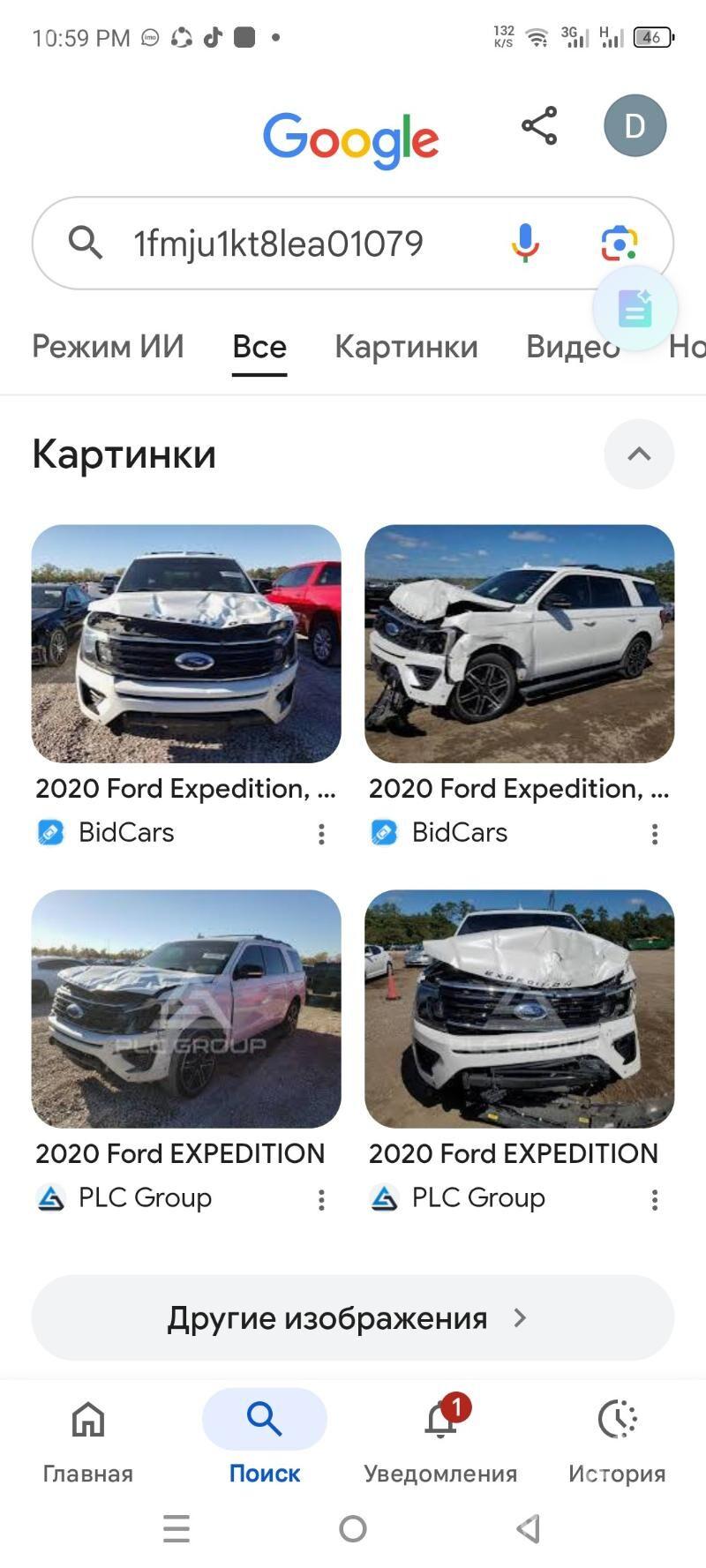The height and width of the screenshot is (1568, 706).
Task: Tap the PLC Group source icon
Action: (x=50, y=1198)
